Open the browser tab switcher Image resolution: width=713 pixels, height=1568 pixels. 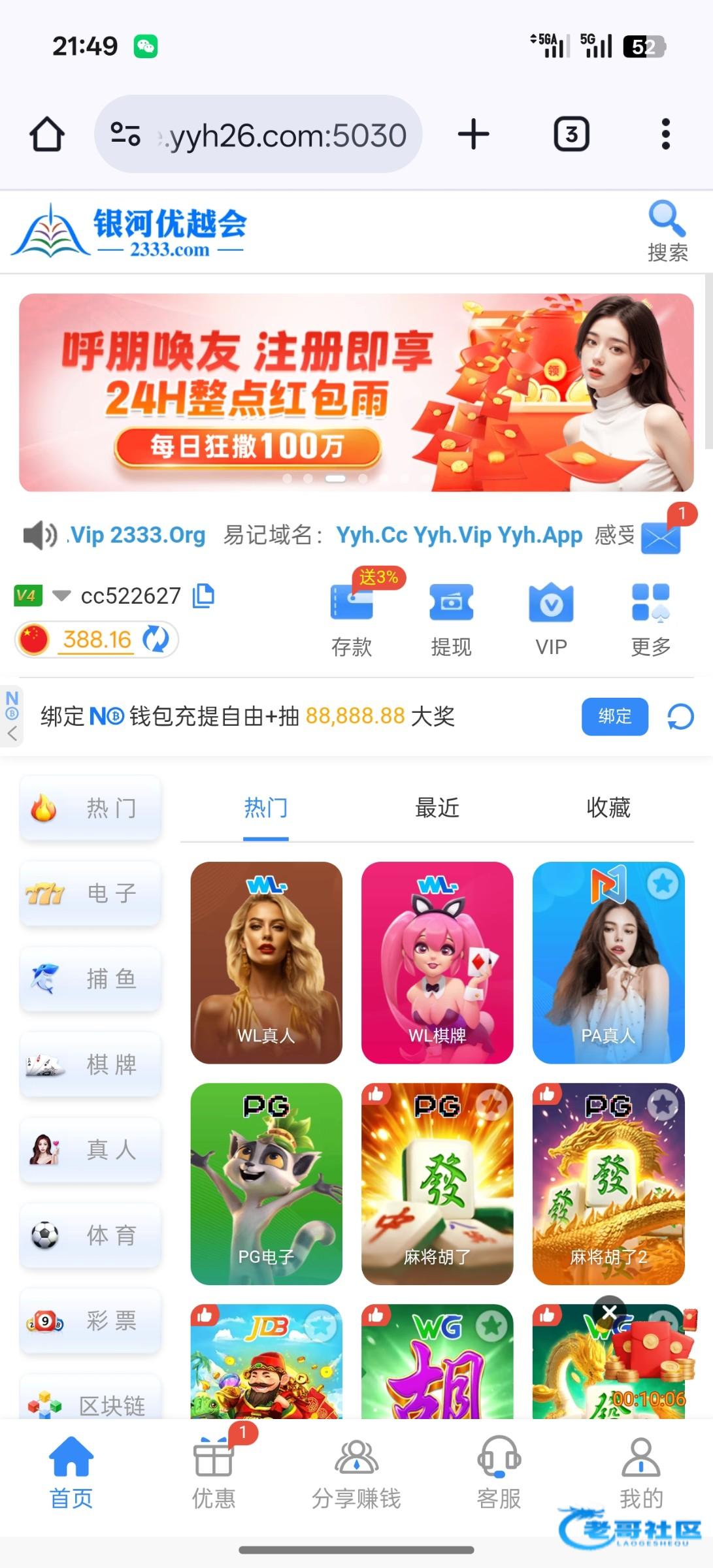click(x=571, y=135)
